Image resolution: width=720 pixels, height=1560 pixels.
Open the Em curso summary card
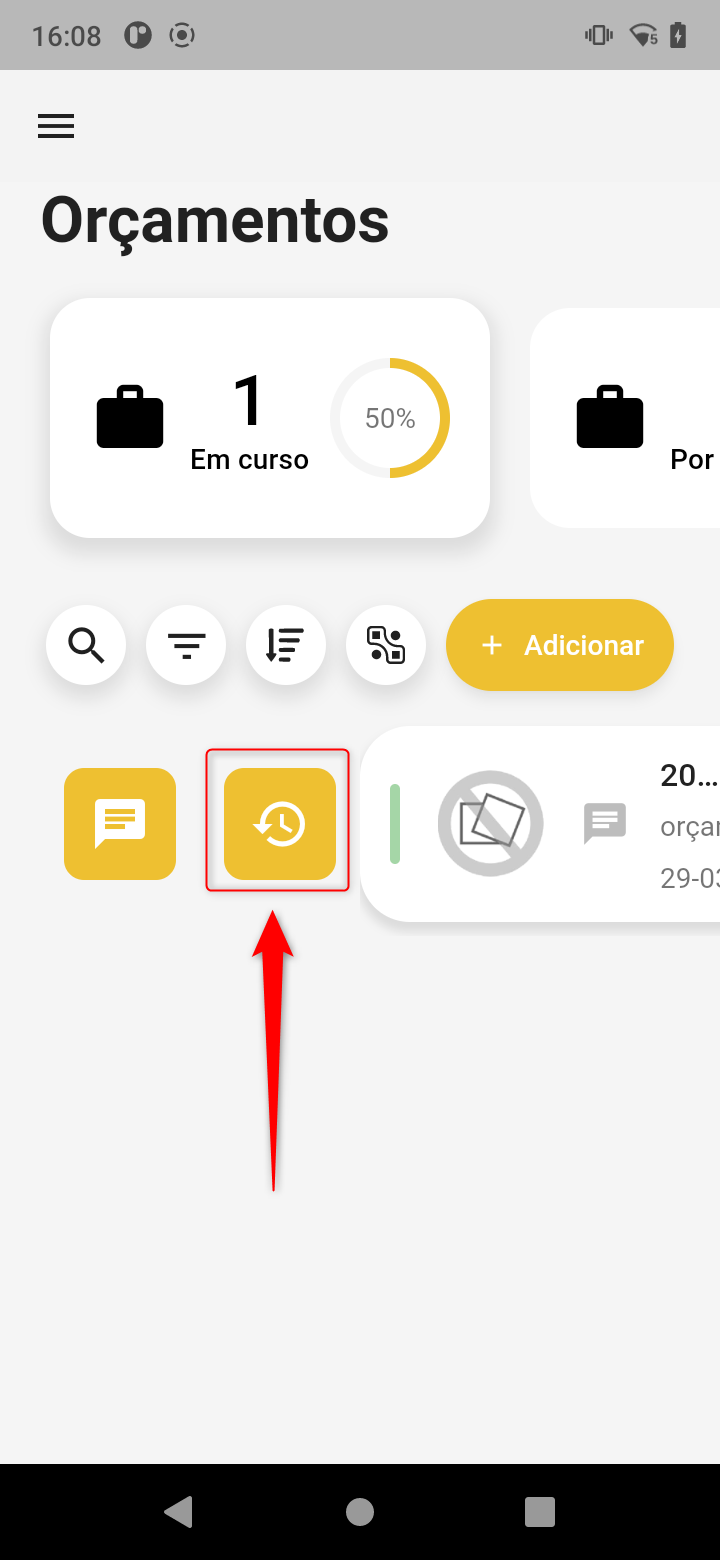270,418
